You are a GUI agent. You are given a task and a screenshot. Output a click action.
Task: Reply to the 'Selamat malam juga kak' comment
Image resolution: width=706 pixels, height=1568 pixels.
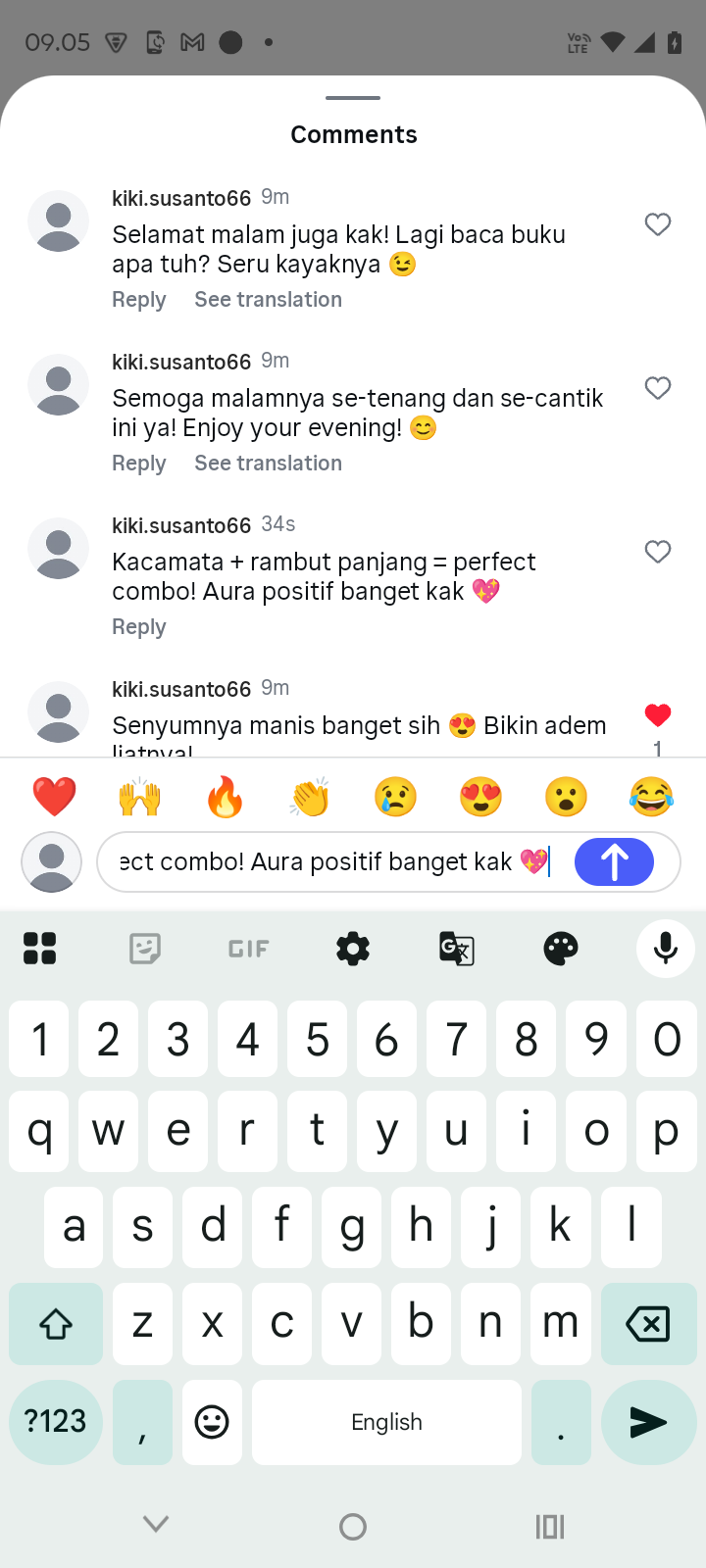[138, 300]
